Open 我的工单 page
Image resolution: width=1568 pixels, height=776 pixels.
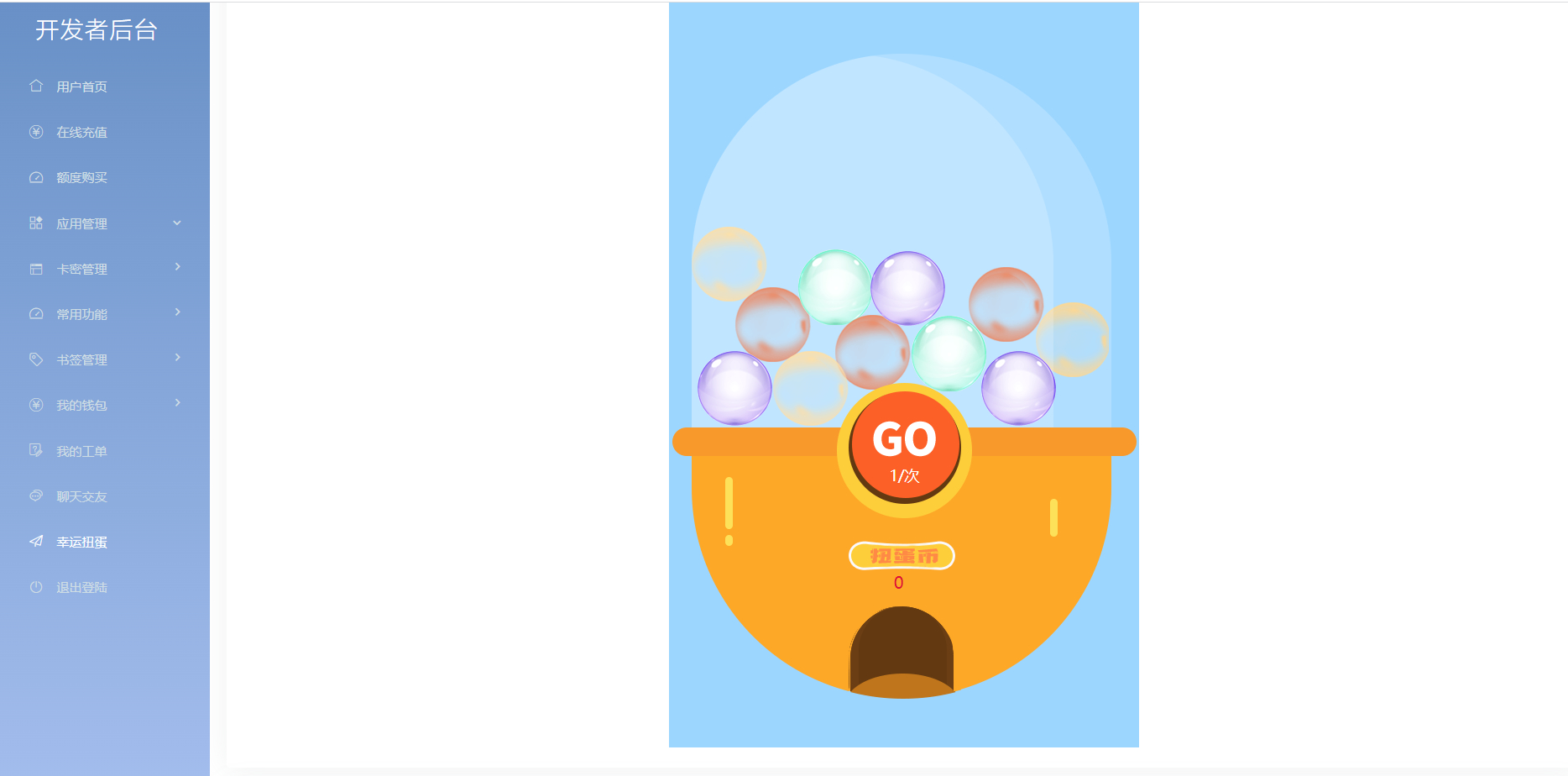coord(81,451)
